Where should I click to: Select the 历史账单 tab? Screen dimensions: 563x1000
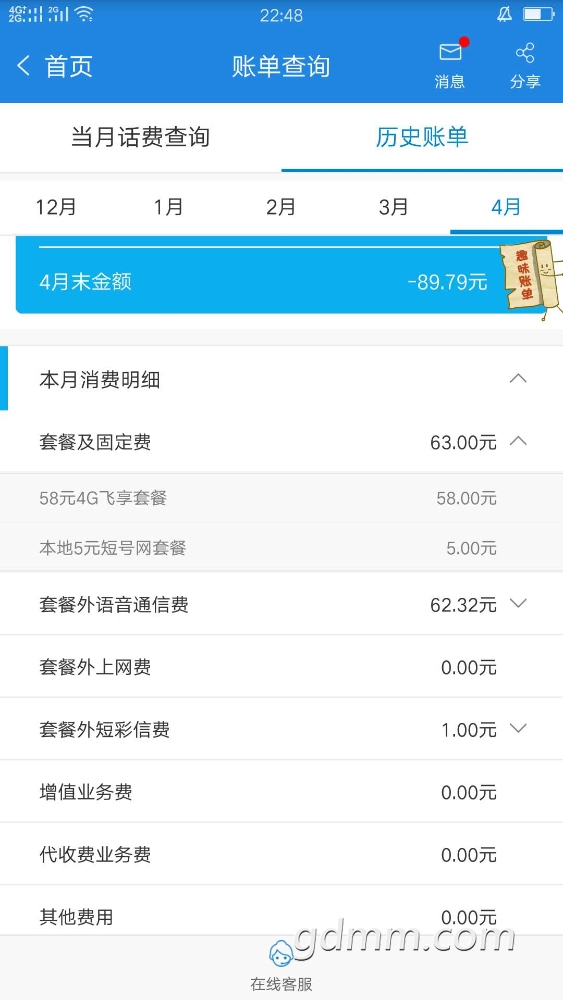tap(422, 137)
